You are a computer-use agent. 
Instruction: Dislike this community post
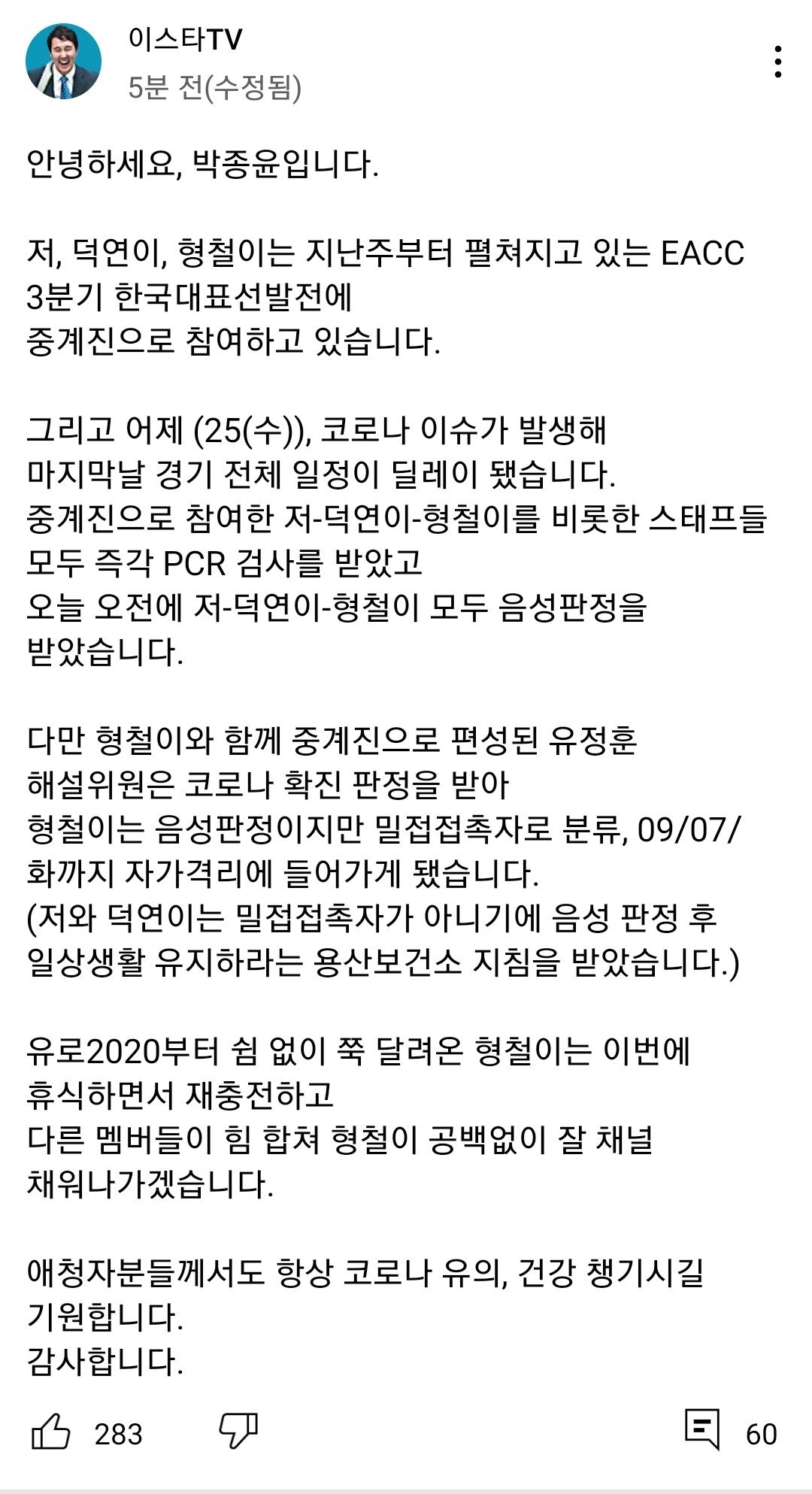(238, 1432)
